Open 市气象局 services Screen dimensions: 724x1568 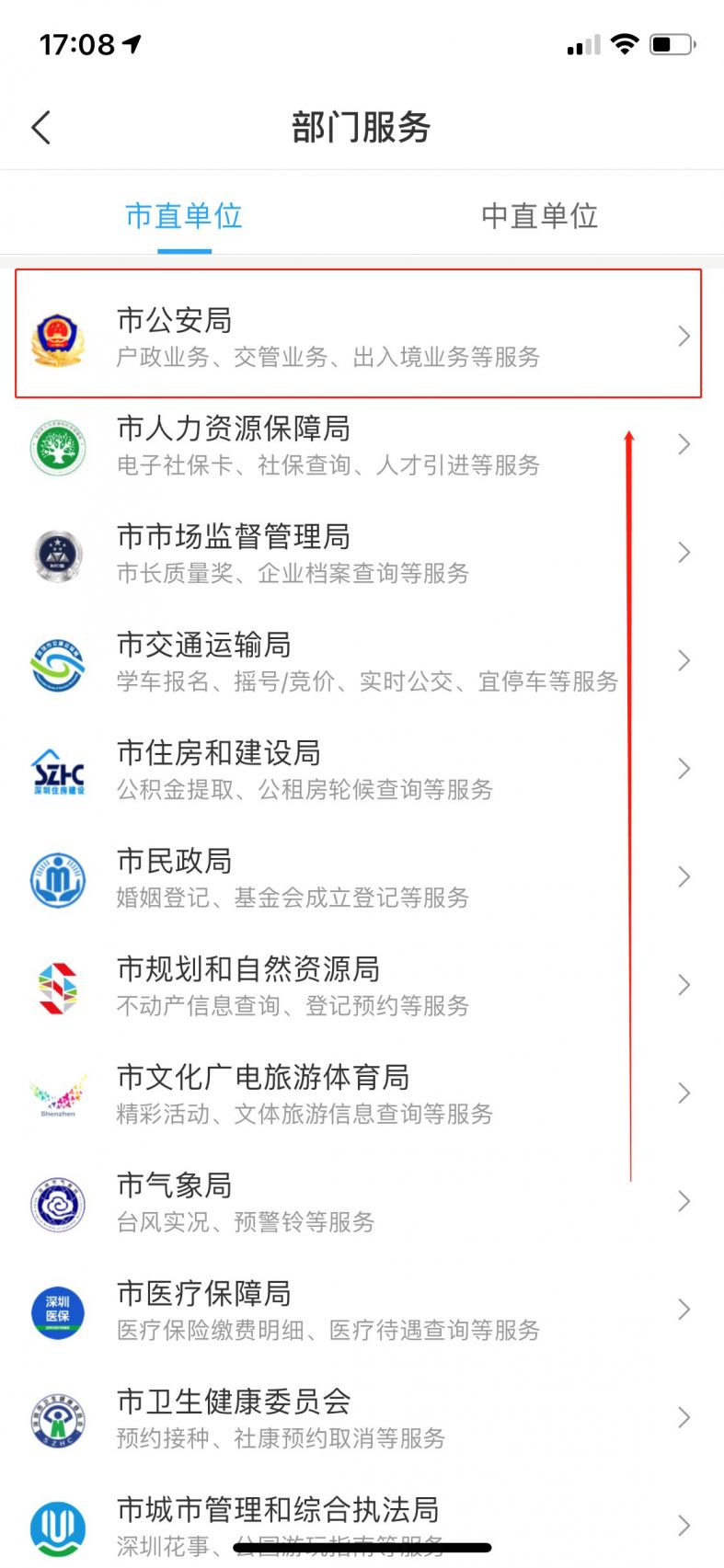(x=362, y=1201)
